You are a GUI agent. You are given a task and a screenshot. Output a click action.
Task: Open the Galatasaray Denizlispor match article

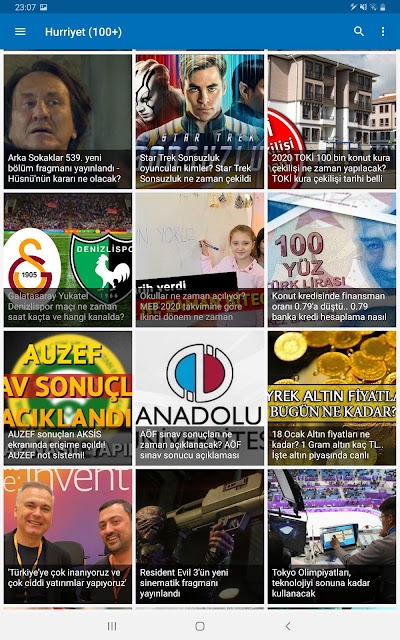pyautogui.click(x=68, y=260)
